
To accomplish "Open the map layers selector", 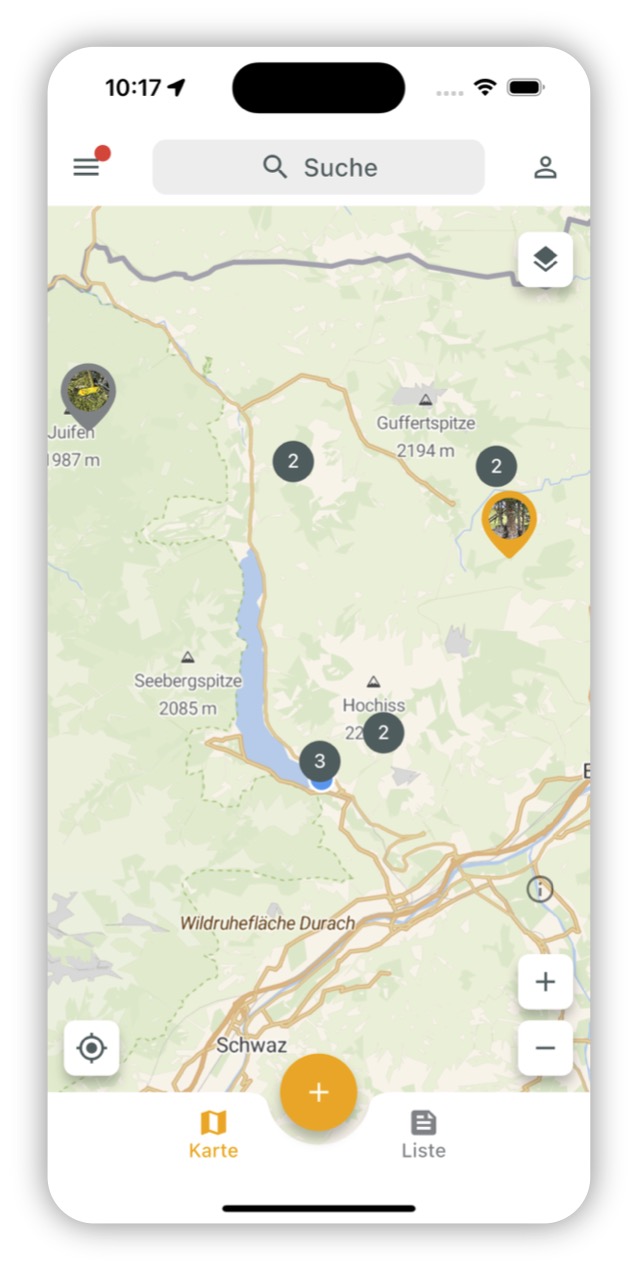I will (x=545, y=260).
